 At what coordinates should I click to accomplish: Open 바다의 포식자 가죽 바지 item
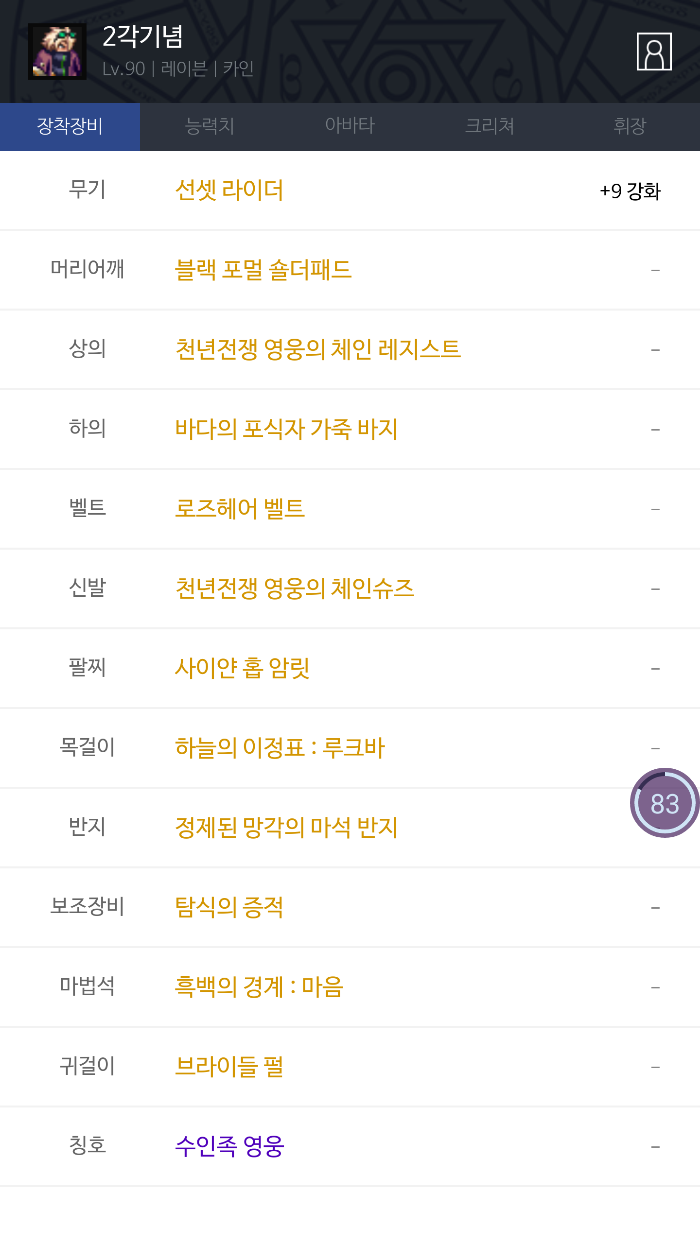[286, 429]
